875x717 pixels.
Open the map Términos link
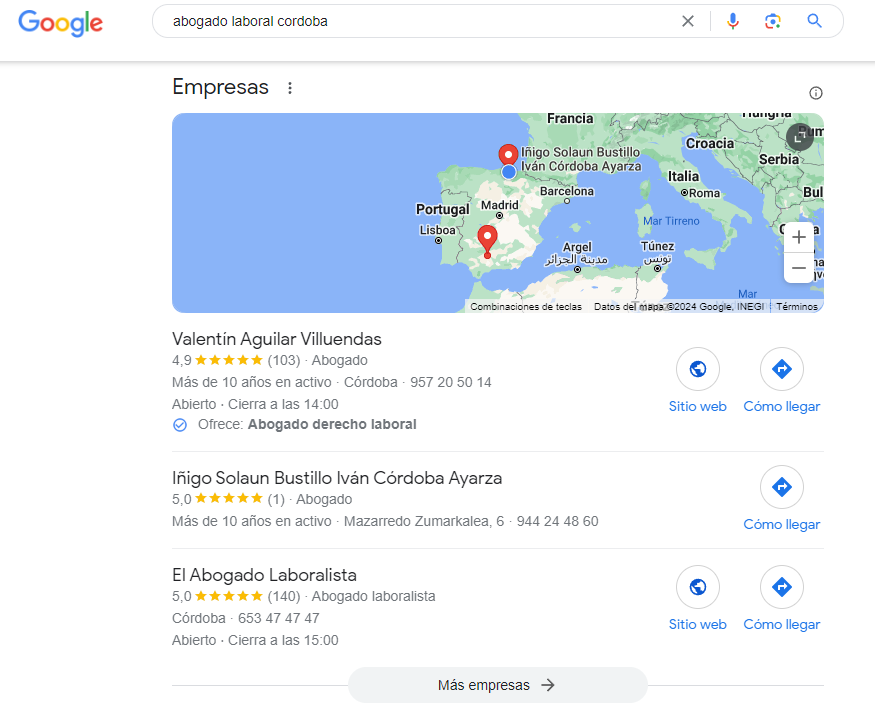[797, 307]
